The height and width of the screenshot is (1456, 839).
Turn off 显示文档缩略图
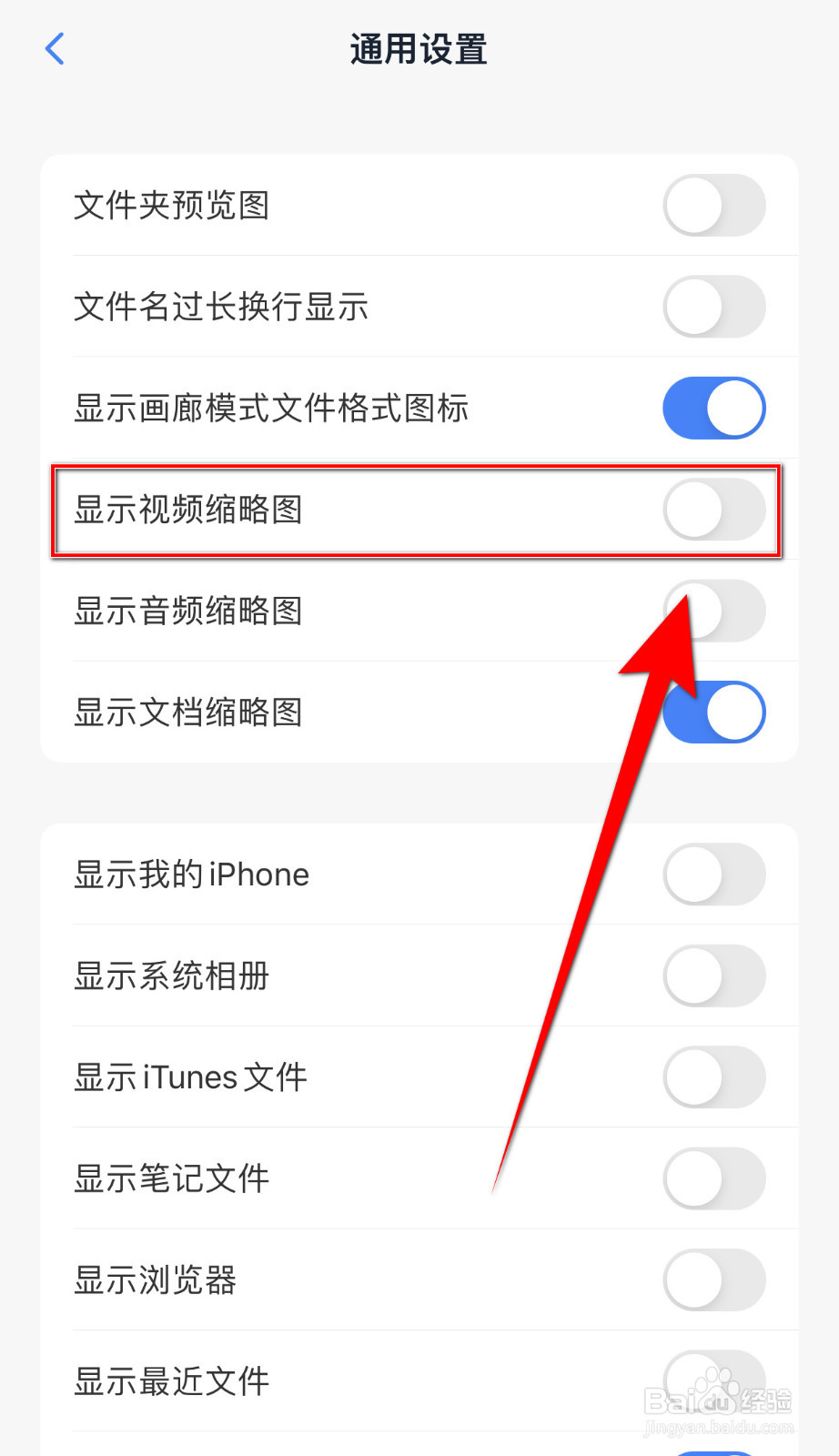714,713
